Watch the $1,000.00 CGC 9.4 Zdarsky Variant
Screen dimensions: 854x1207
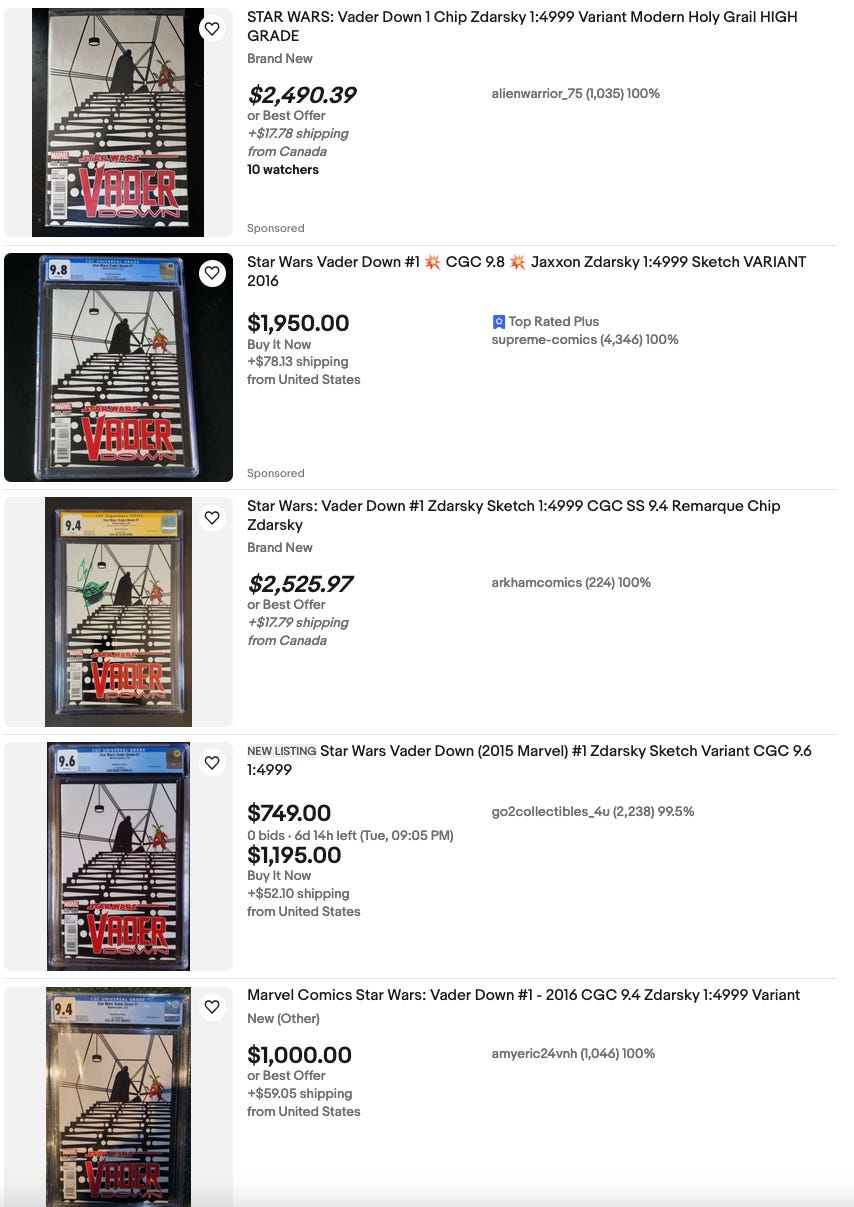click(x=212, y=1007)
